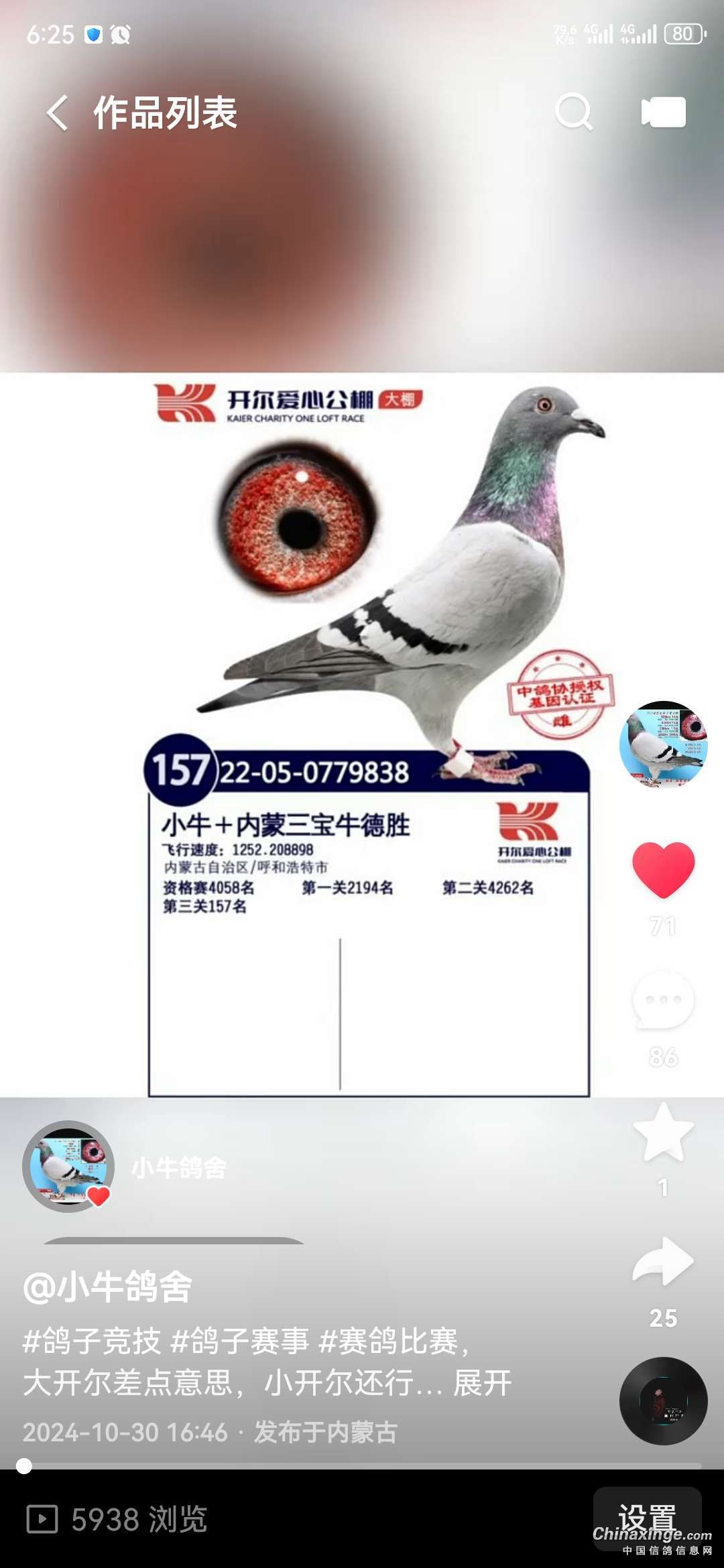
Task: Open the search magnifier icon
Action: tap(574, 112)
